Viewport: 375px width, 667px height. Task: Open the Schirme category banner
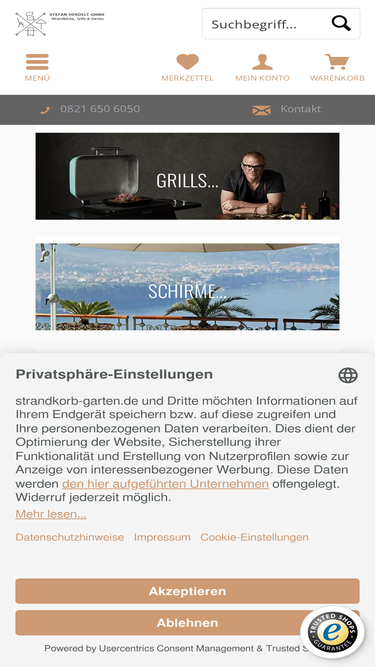click(188, 287)
